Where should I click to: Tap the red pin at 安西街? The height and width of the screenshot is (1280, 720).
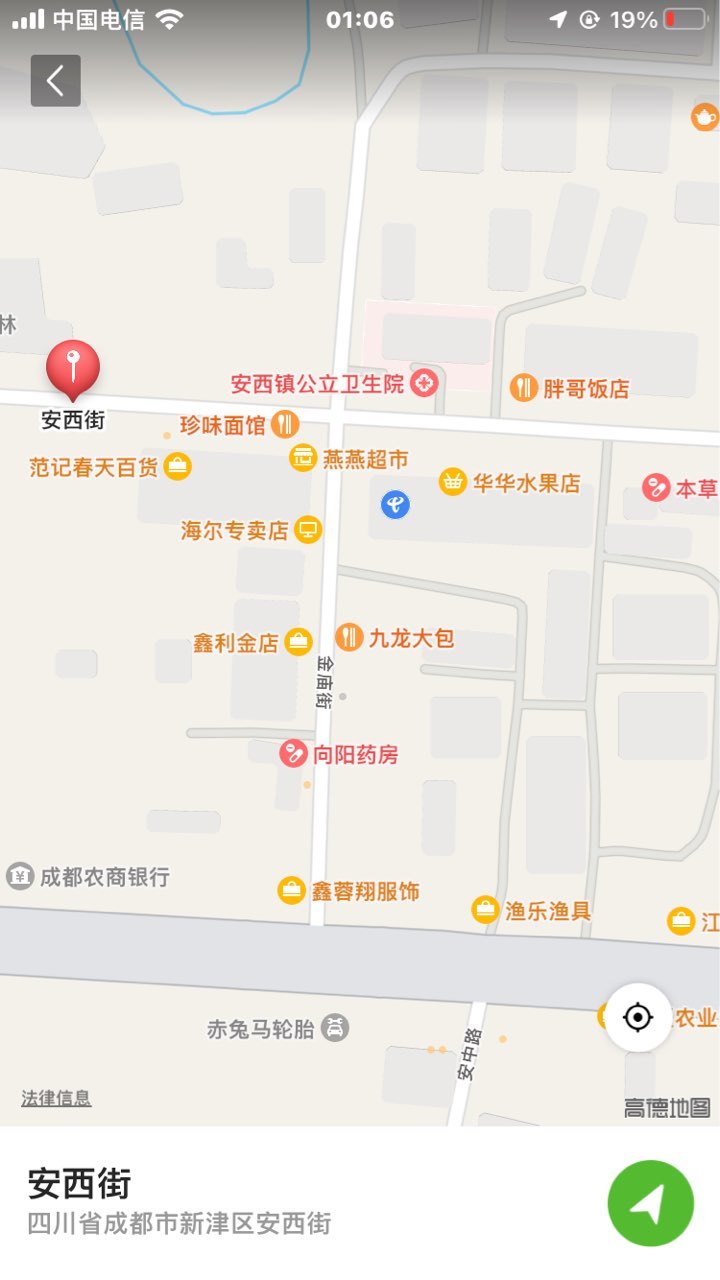[72, 370]
